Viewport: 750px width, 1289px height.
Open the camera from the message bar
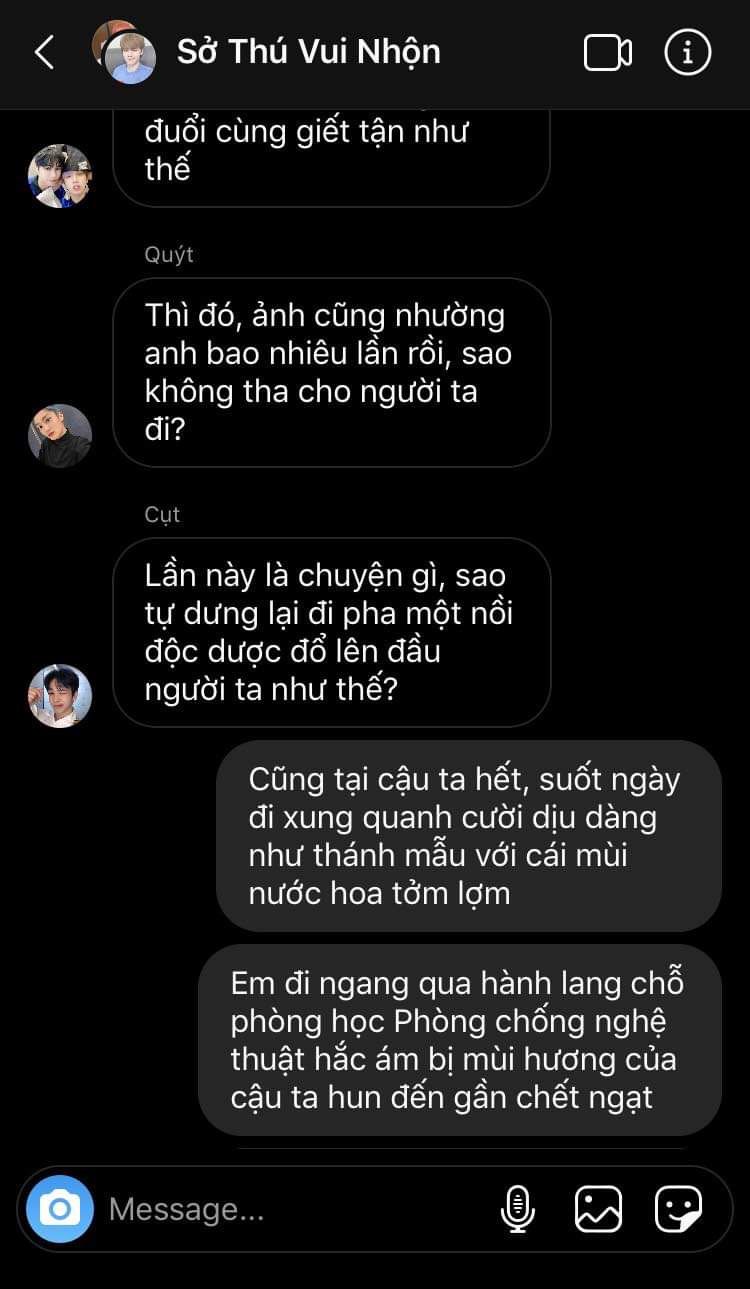pyautogui.click(x=60, y=1209)
